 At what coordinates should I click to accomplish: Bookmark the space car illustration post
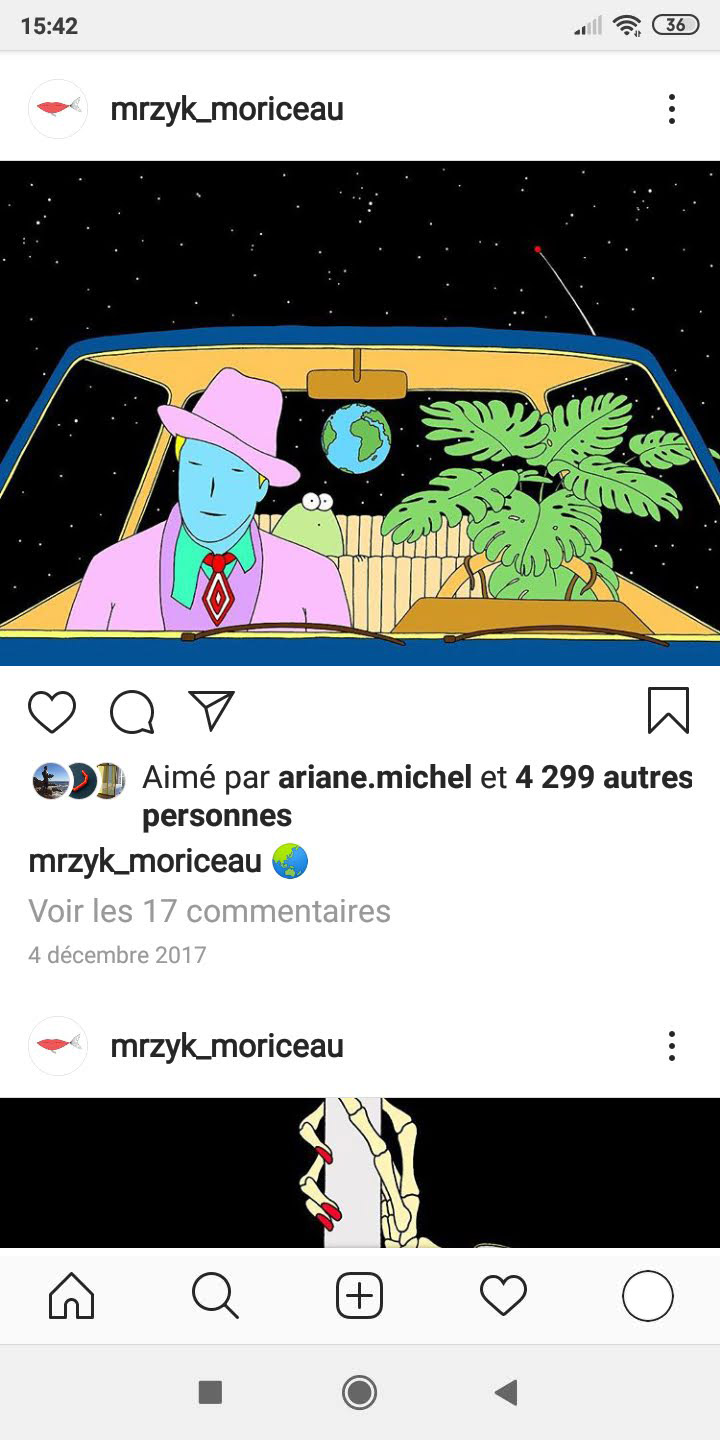click(668, 711)
